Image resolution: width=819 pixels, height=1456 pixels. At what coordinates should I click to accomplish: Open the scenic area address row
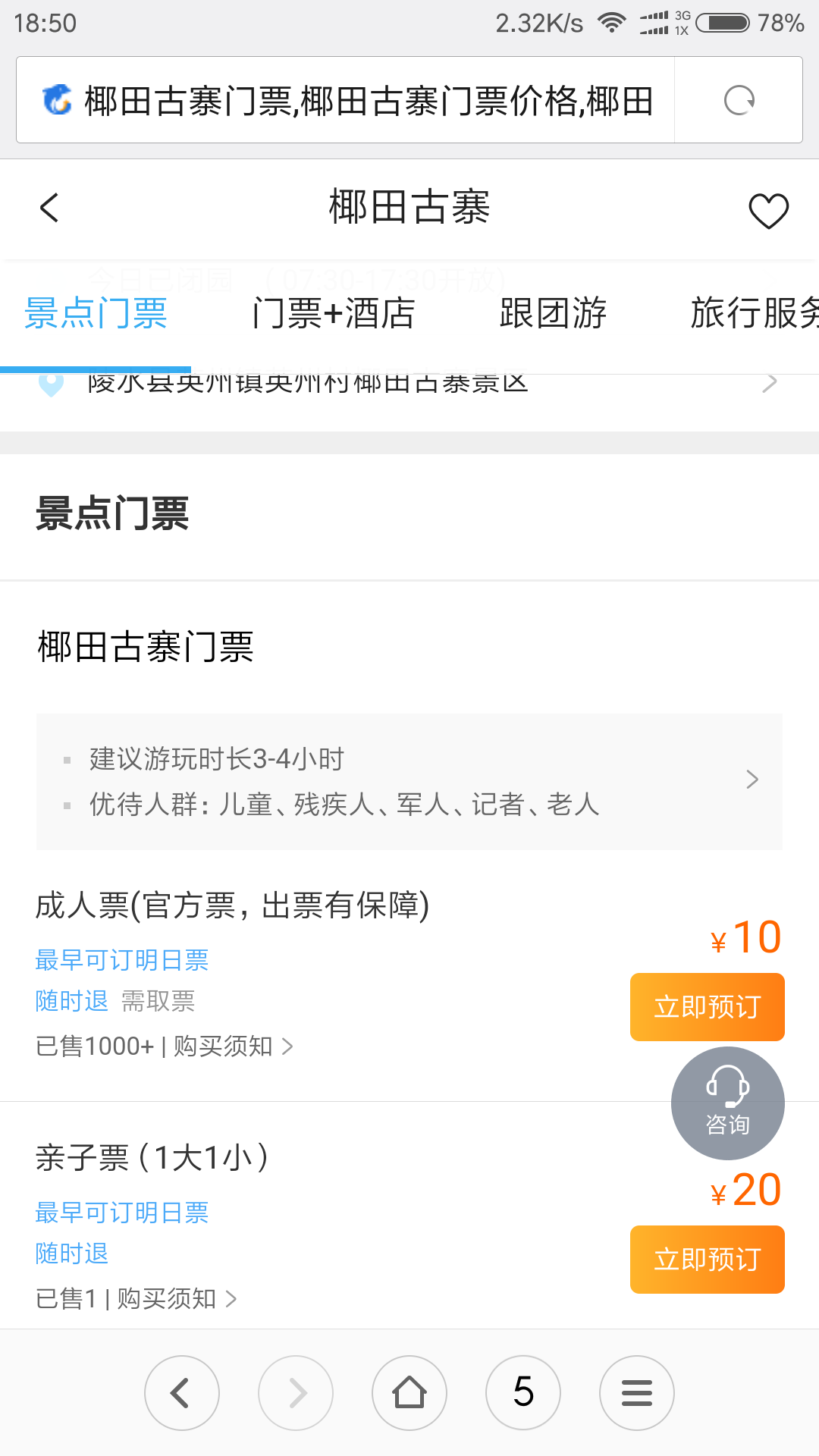coord(409,387)
